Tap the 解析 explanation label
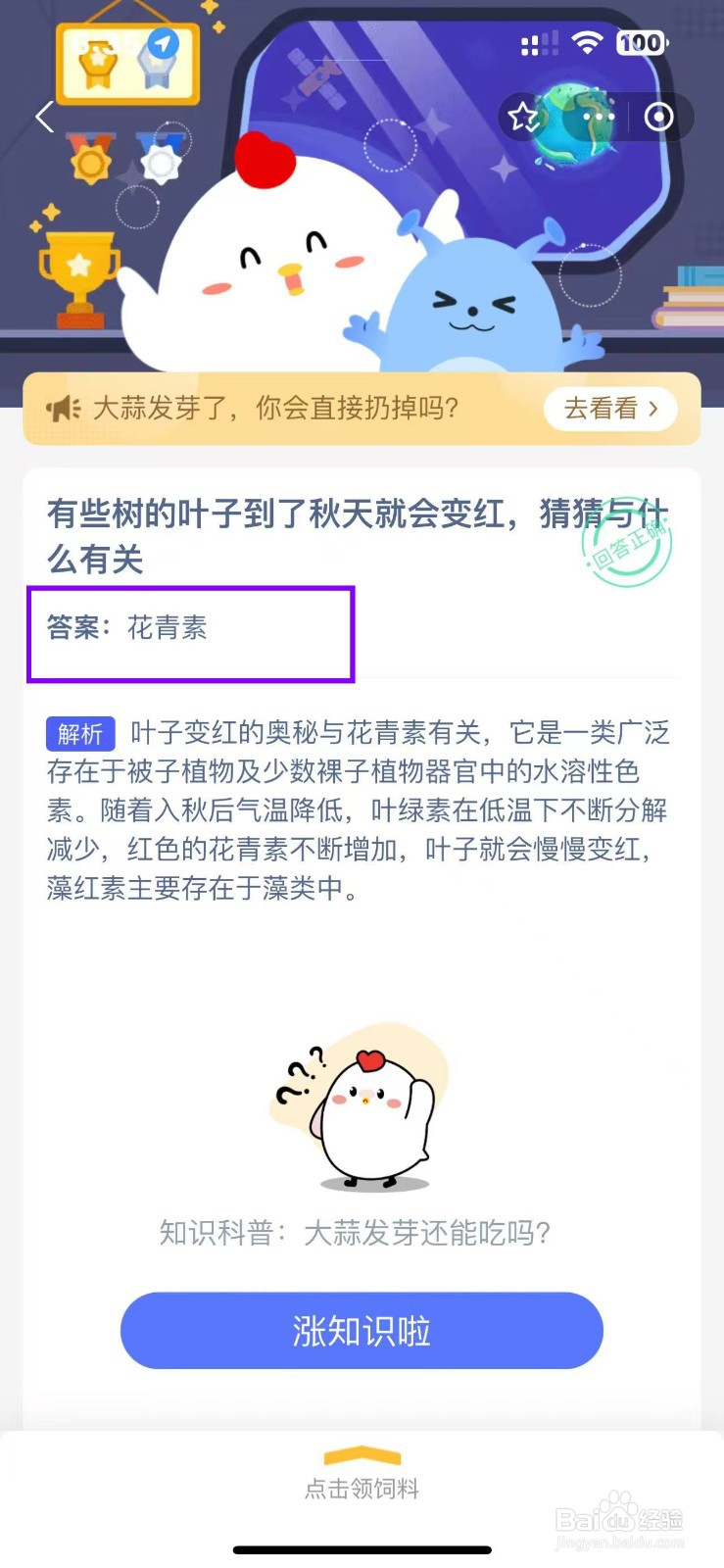Viewport: 724px width, 1568px height. [80, 734]
